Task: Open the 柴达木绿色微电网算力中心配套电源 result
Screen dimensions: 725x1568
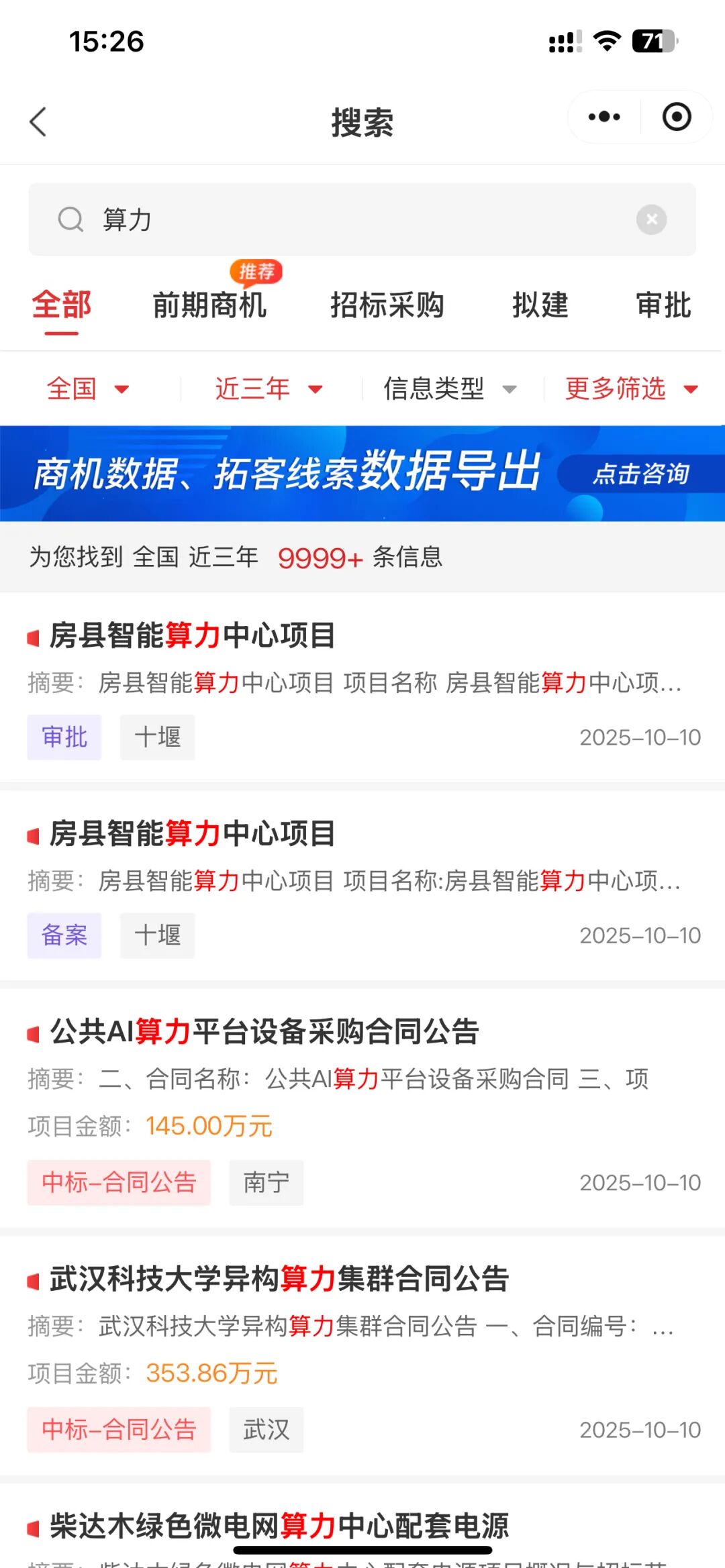Action: (279, 1526)
